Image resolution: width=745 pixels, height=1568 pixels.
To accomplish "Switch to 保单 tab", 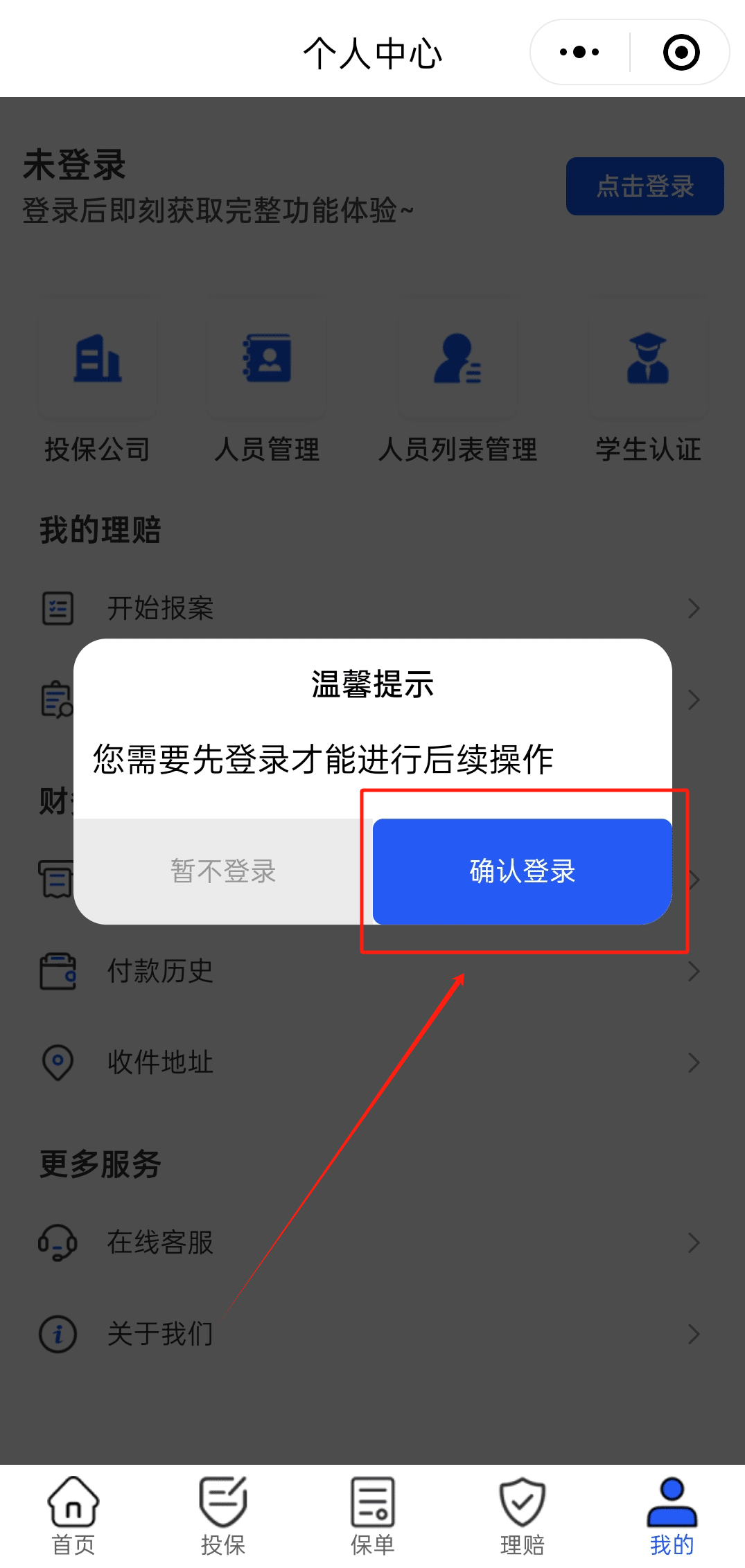I will click(373, 1517).
